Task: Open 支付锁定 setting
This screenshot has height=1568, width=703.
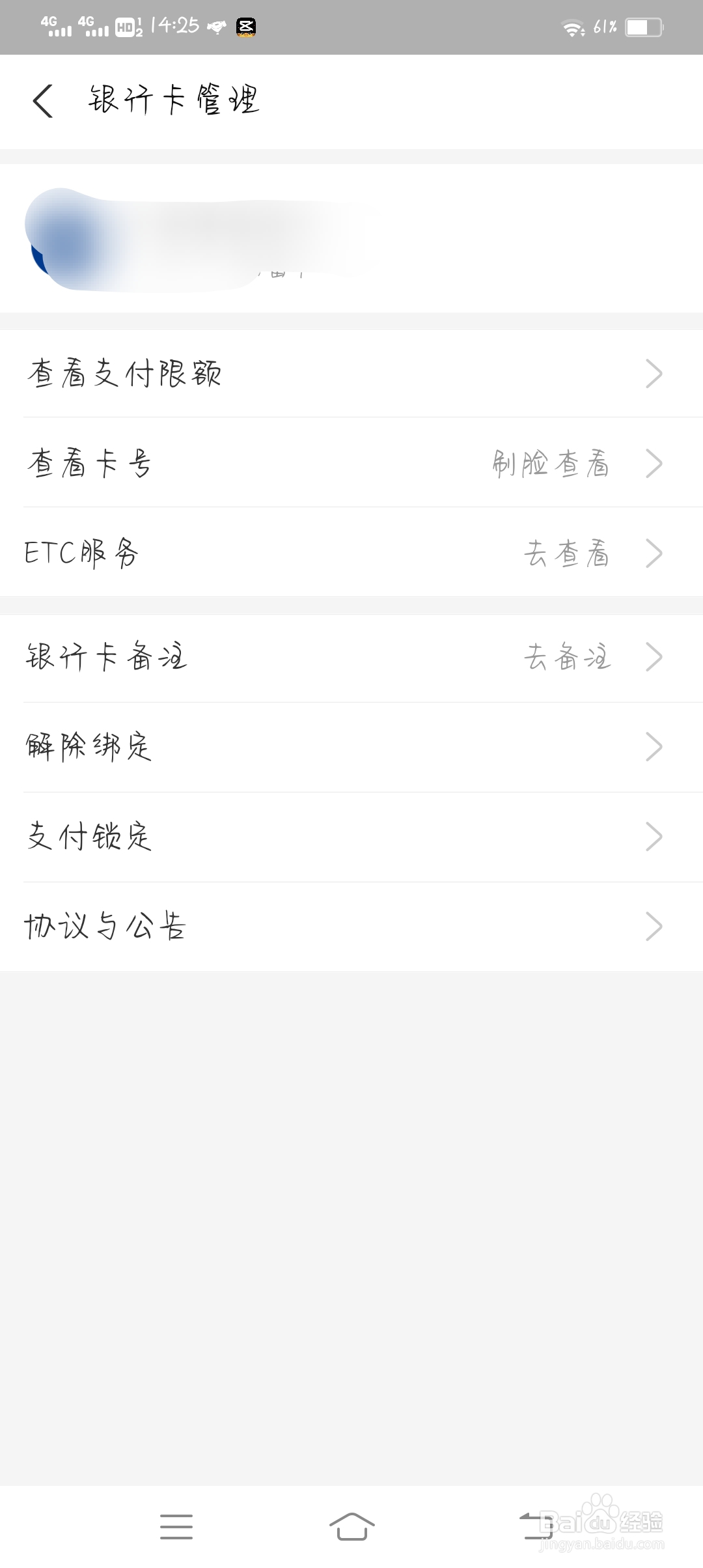Action: pyautogui.click(x=351, y=837)
